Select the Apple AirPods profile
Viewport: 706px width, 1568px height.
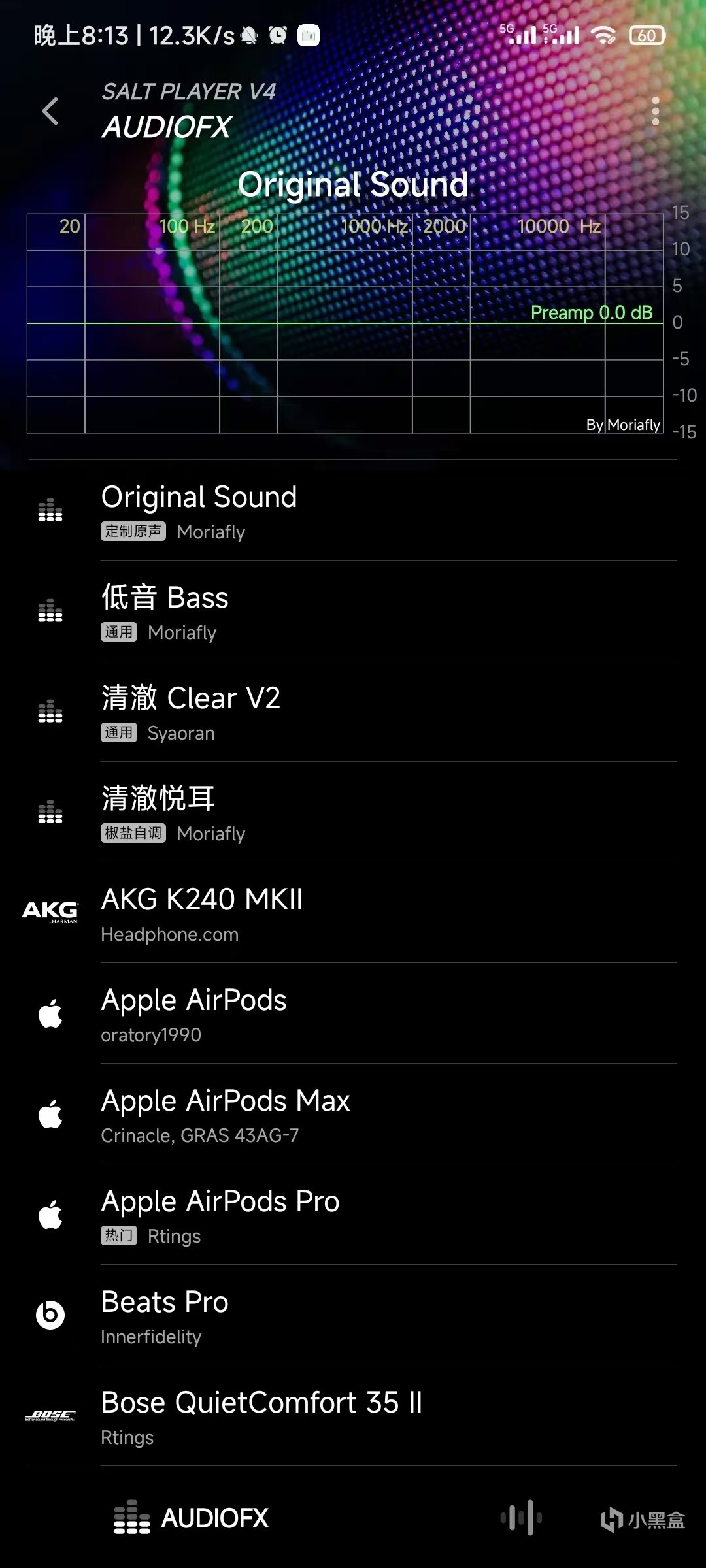tap(353, 1015)
